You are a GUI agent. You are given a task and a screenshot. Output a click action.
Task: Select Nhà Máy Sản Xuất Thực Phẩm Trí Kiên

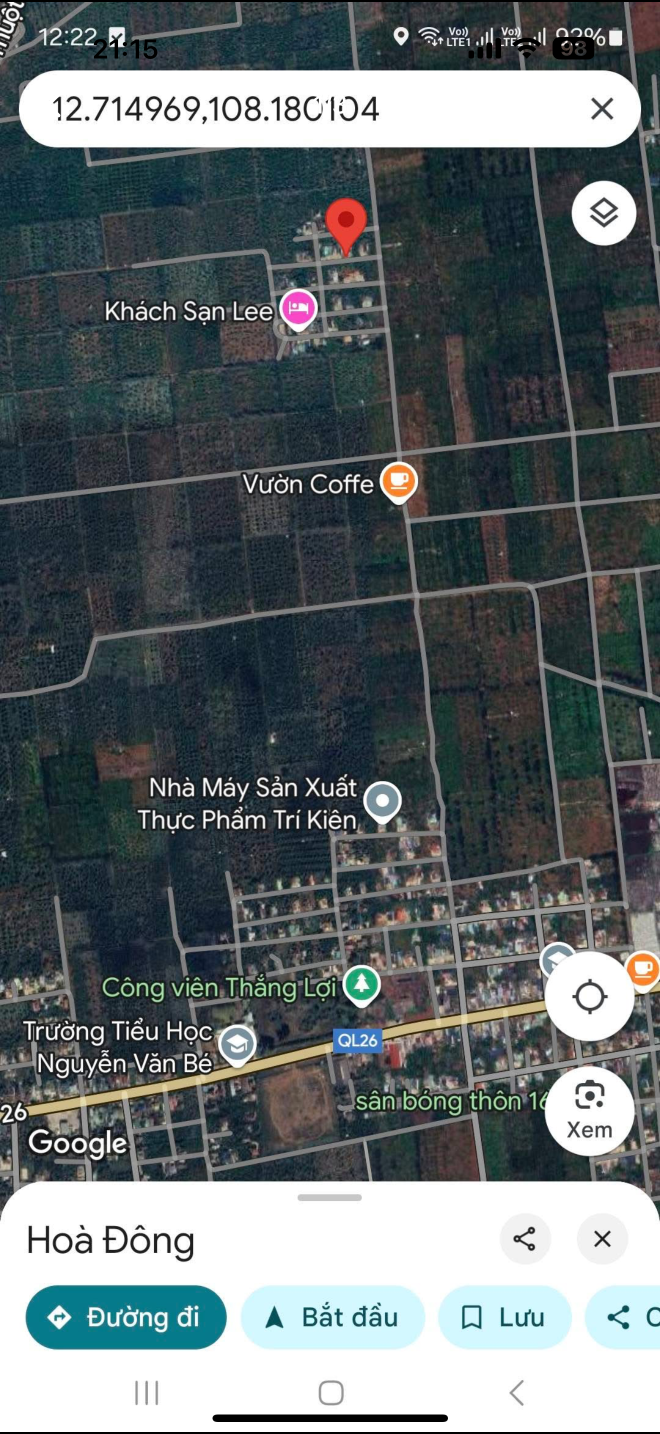pyautogui.click(x=382, y=802)
